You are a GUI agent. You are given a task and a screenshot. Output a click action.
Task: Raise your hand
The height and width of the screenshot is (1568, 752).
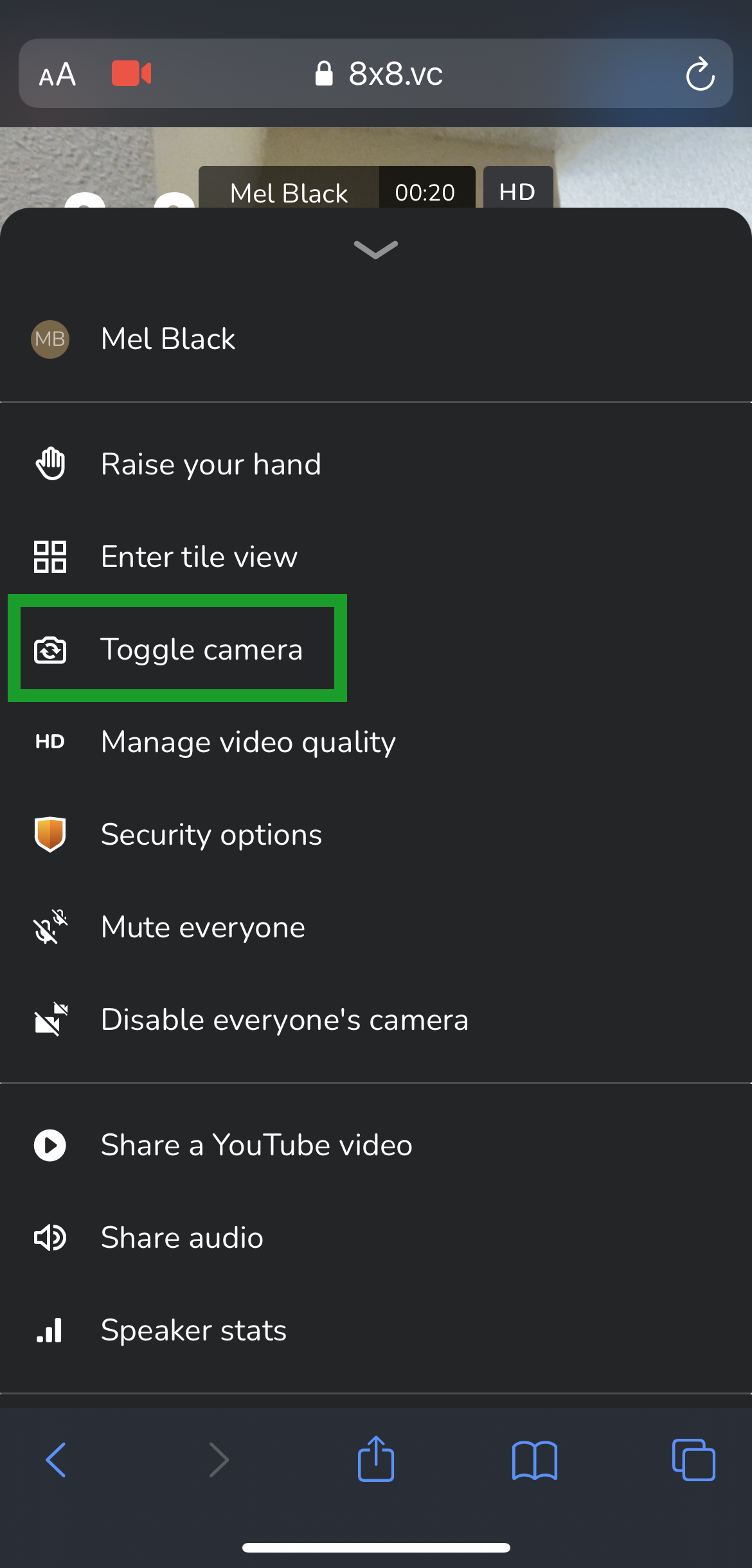click(376, 464)
